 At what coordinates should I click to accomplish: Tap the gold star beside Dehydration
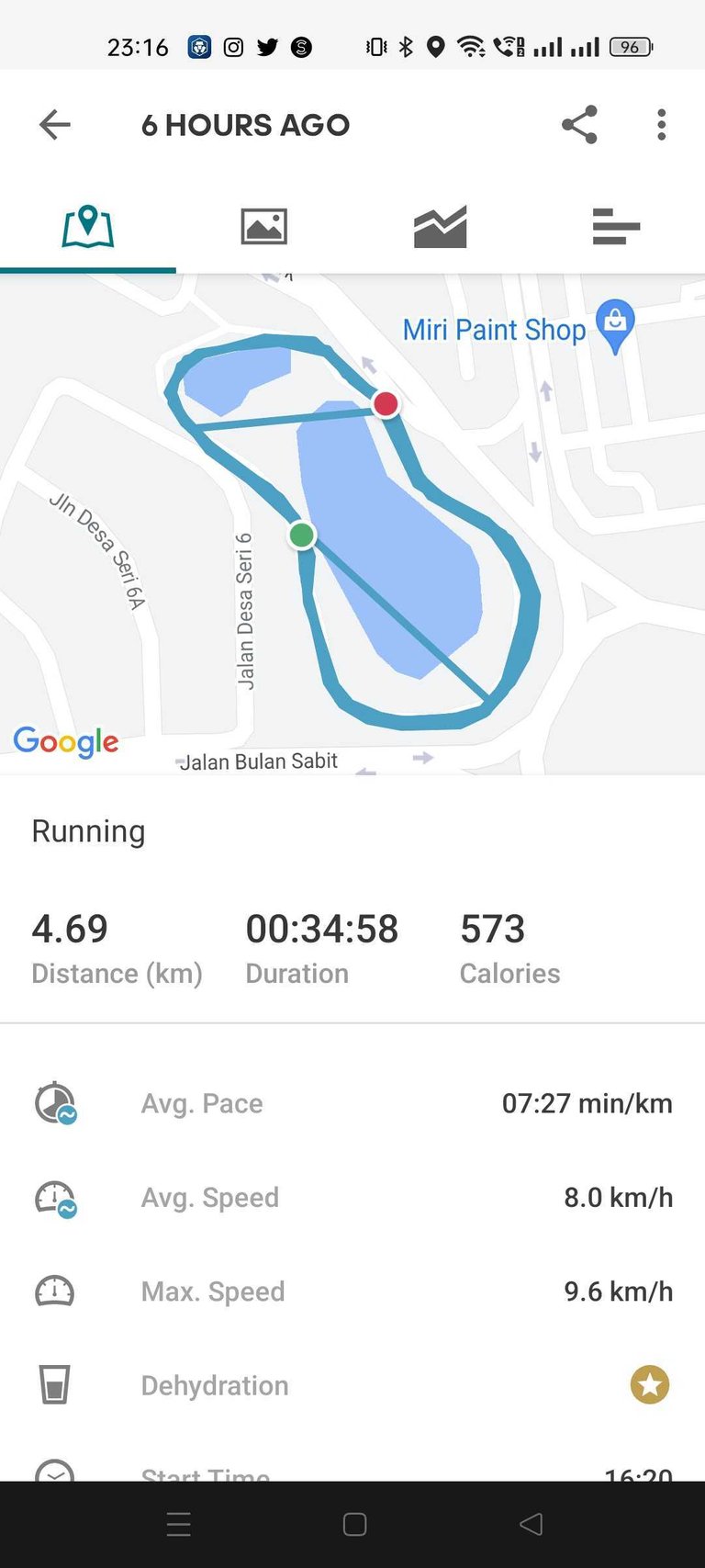650,1385
